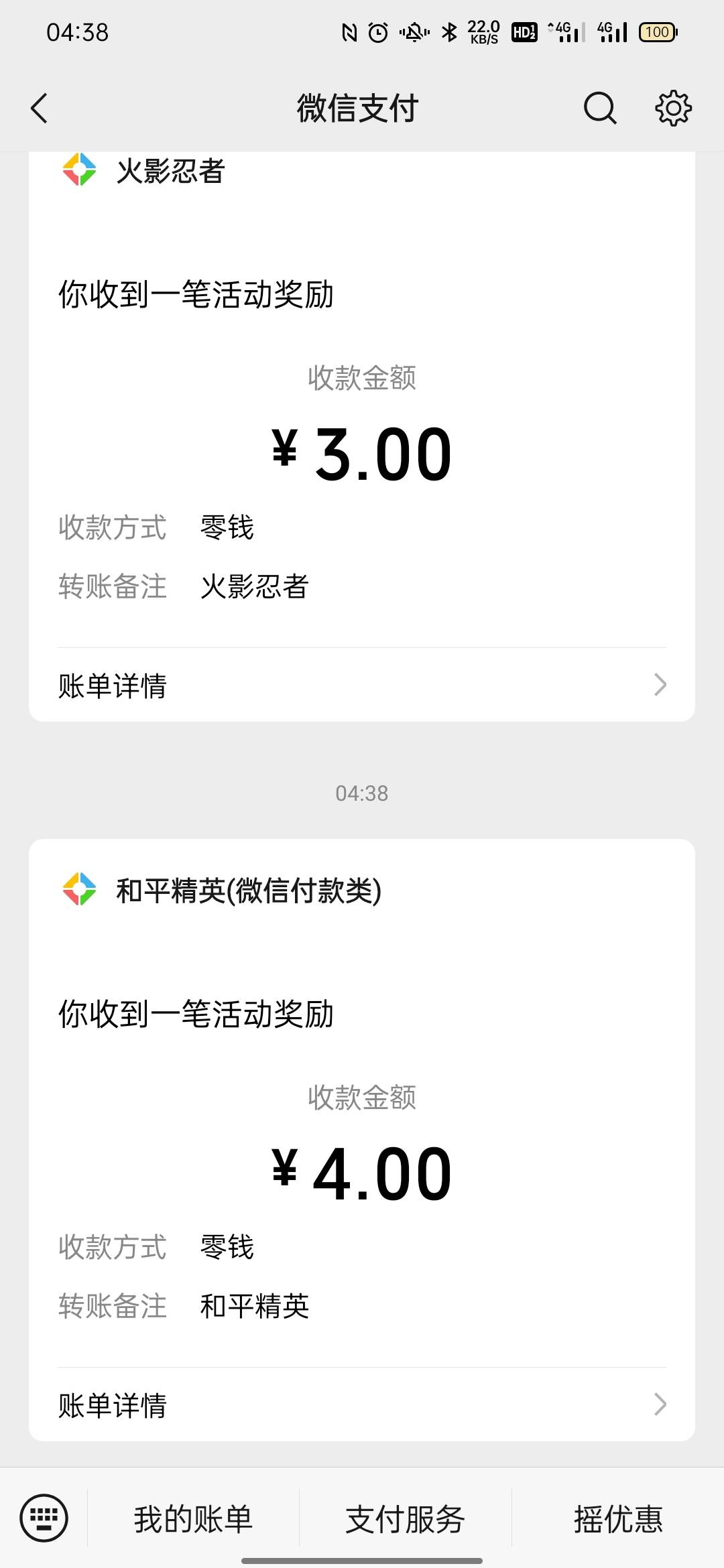Open the 和平精英(微信付款类) sender header
This screenshot has height=1568, width=724.
[x=248, y=891]
